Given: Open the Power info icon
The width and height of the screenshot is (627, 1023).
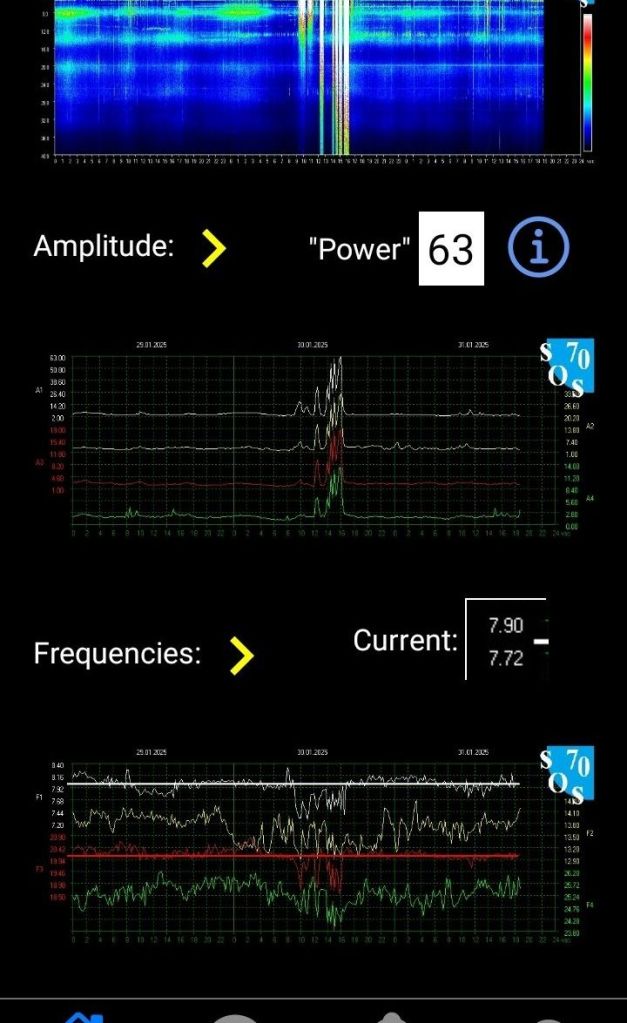Looking at the screenshot, I should tap(538, 247).
